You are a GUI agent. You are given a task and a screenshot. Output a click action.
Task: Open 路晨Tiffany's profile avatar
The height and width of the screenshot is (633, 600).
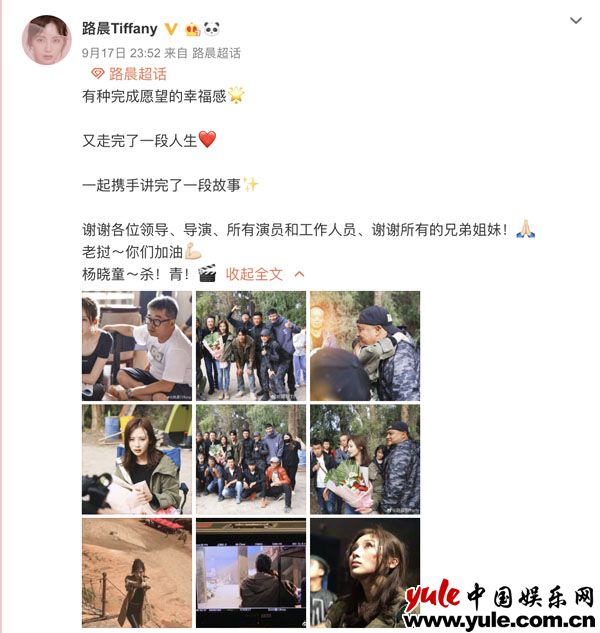[x=46, y=39]
